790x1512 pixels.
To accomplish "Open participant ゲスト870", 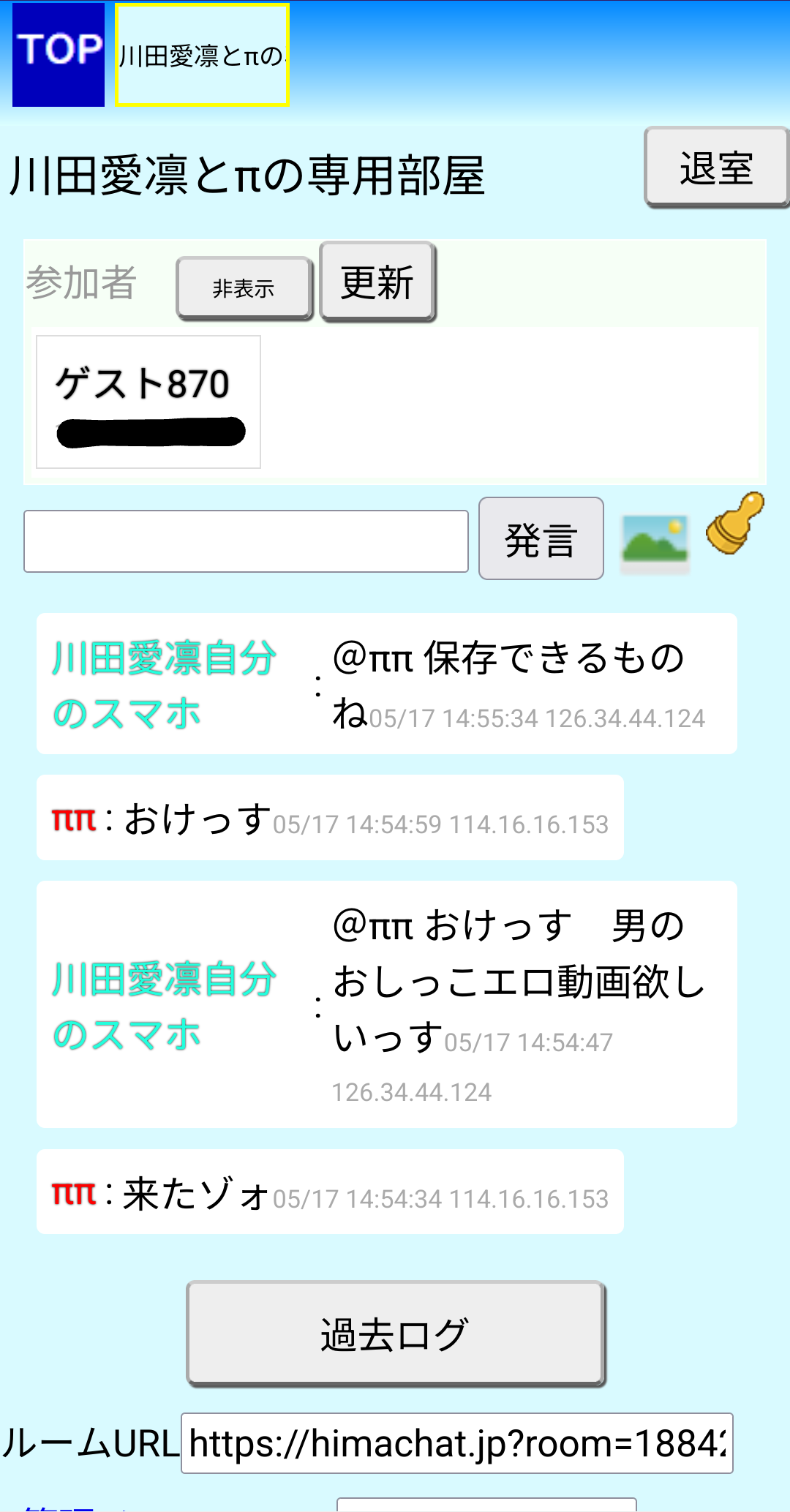I will pyautogui.click(x=148, y=402).
